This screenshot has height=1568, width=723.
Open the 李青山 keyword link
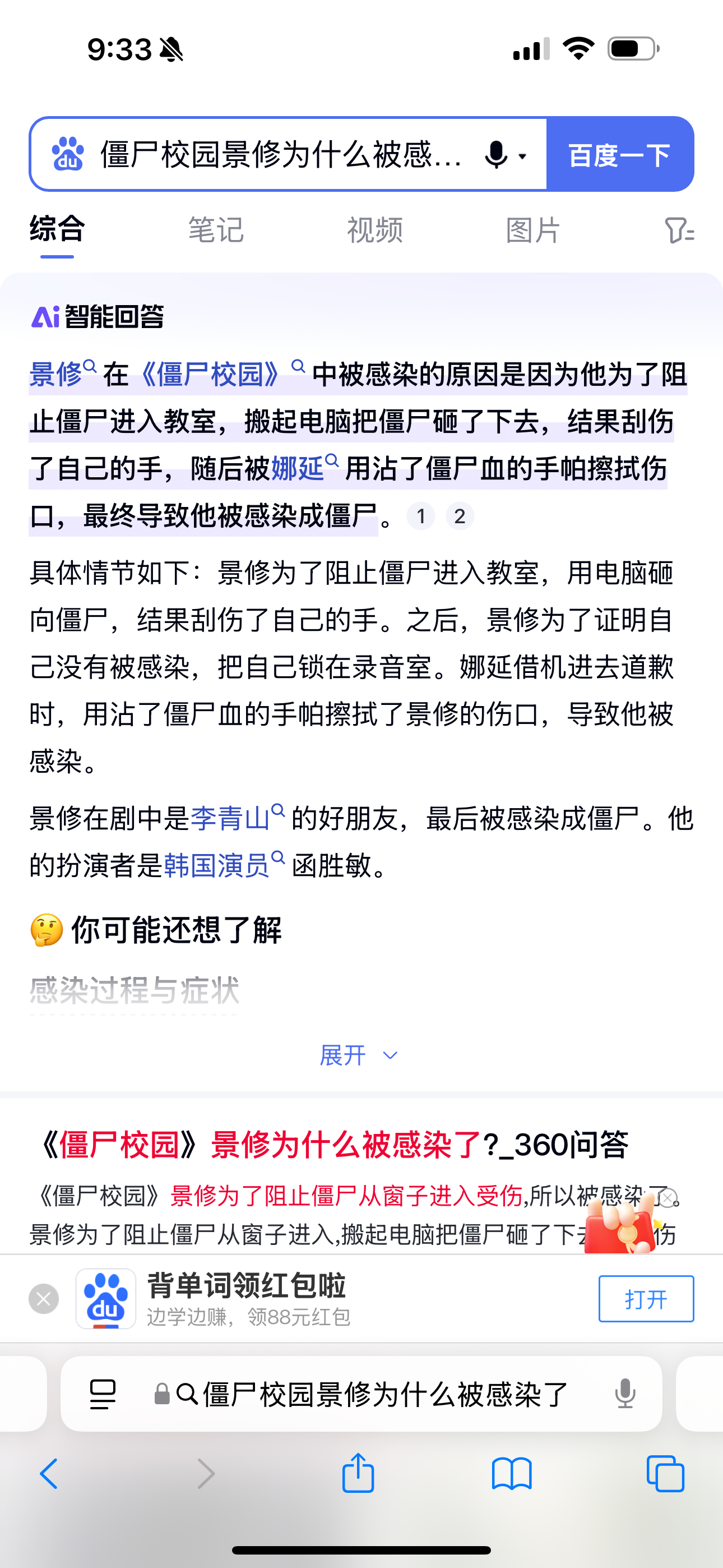click(x=231, y=818)
